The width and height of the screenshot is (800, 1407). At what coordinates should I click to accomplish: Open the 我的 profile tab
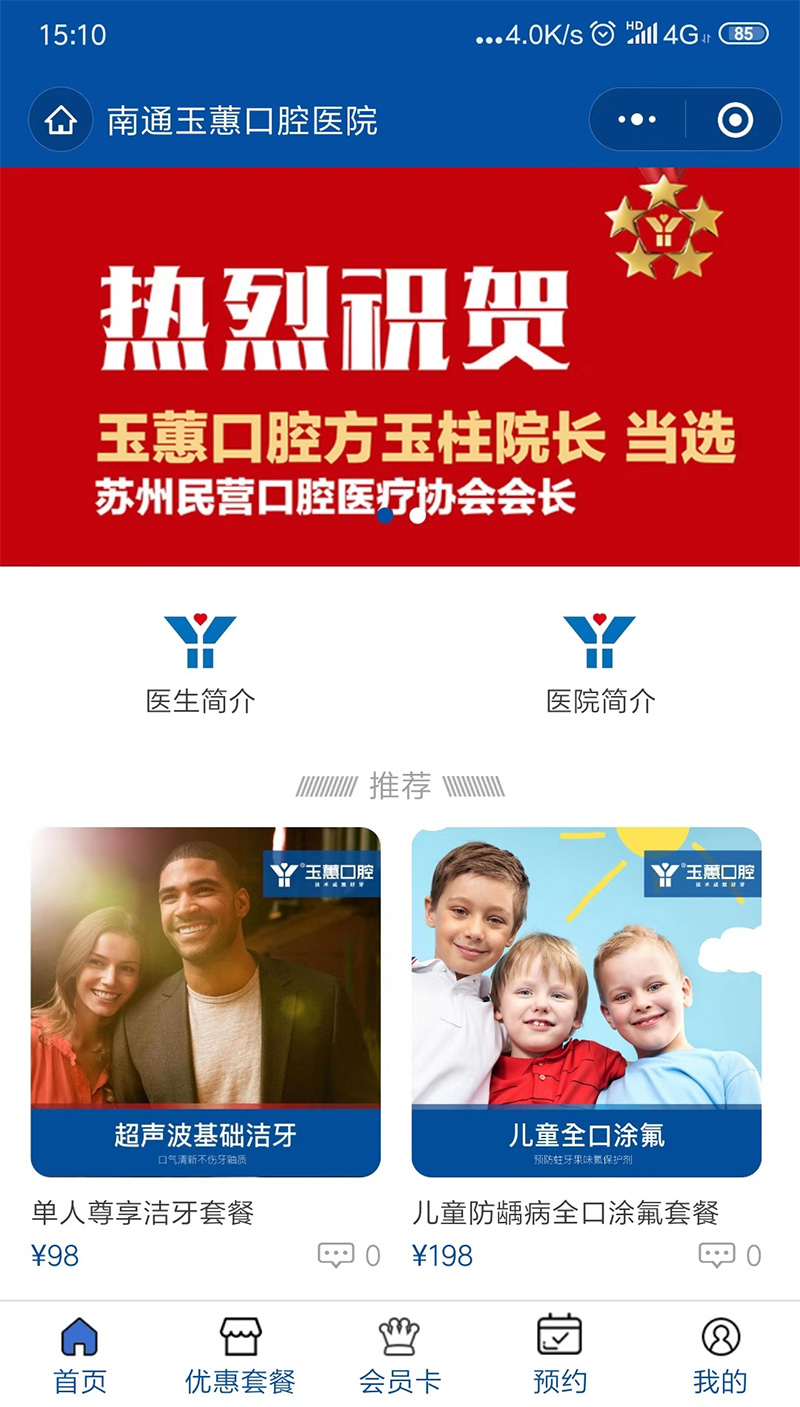pos(720,1356)
